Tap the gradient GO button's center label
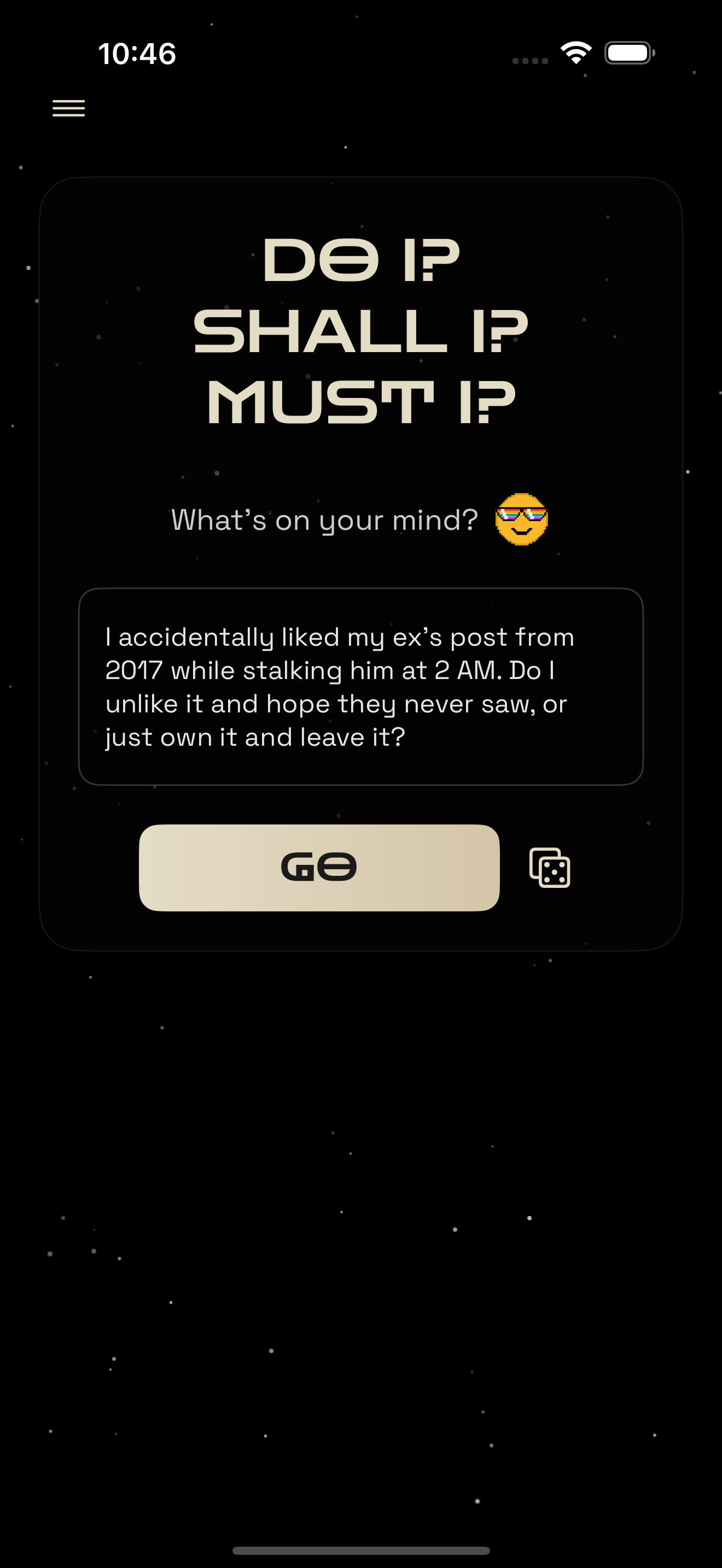 click(x=319, y=869)
